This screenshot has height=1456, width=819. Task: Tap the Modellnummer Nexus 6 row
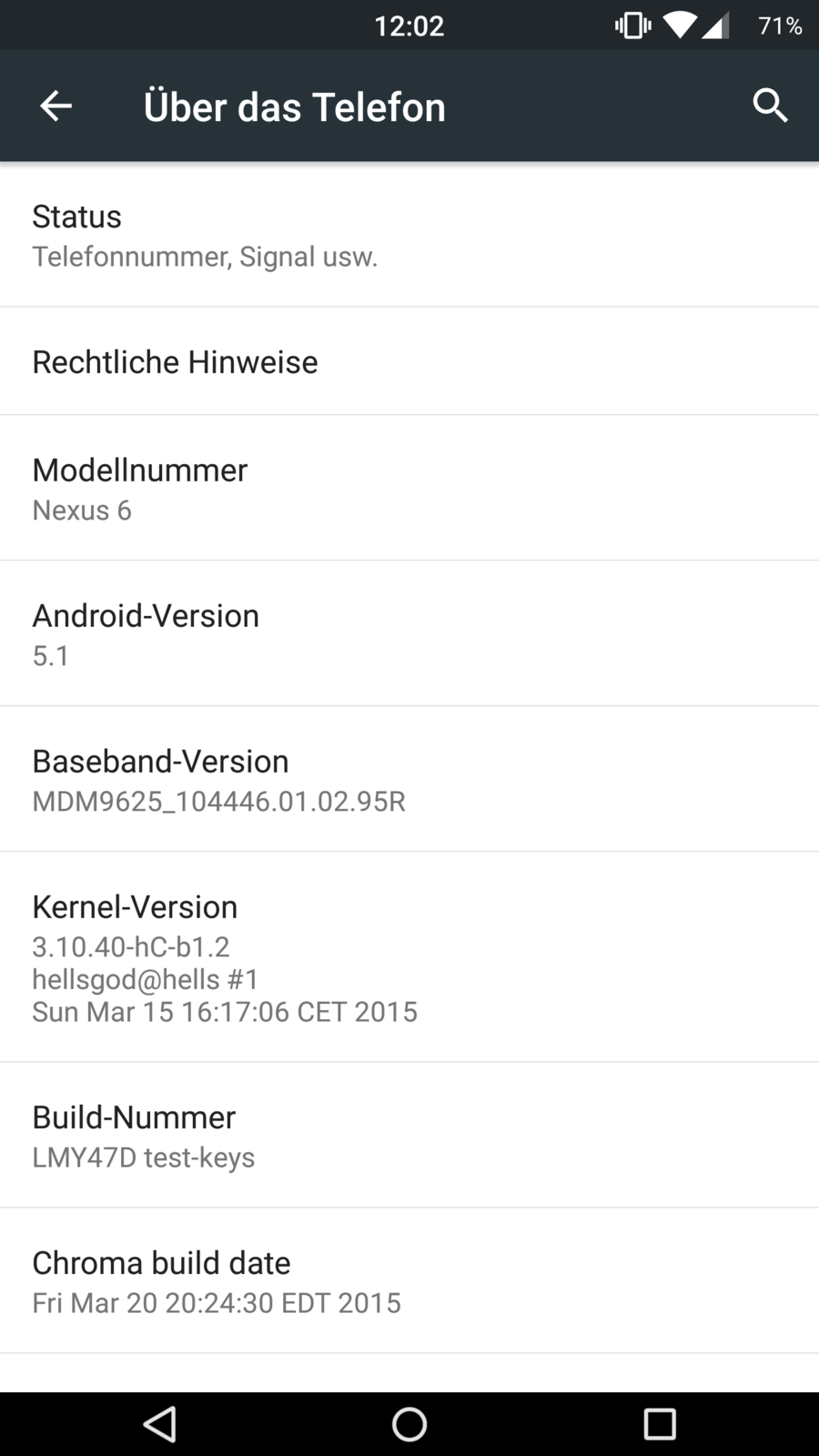(409, 489)
